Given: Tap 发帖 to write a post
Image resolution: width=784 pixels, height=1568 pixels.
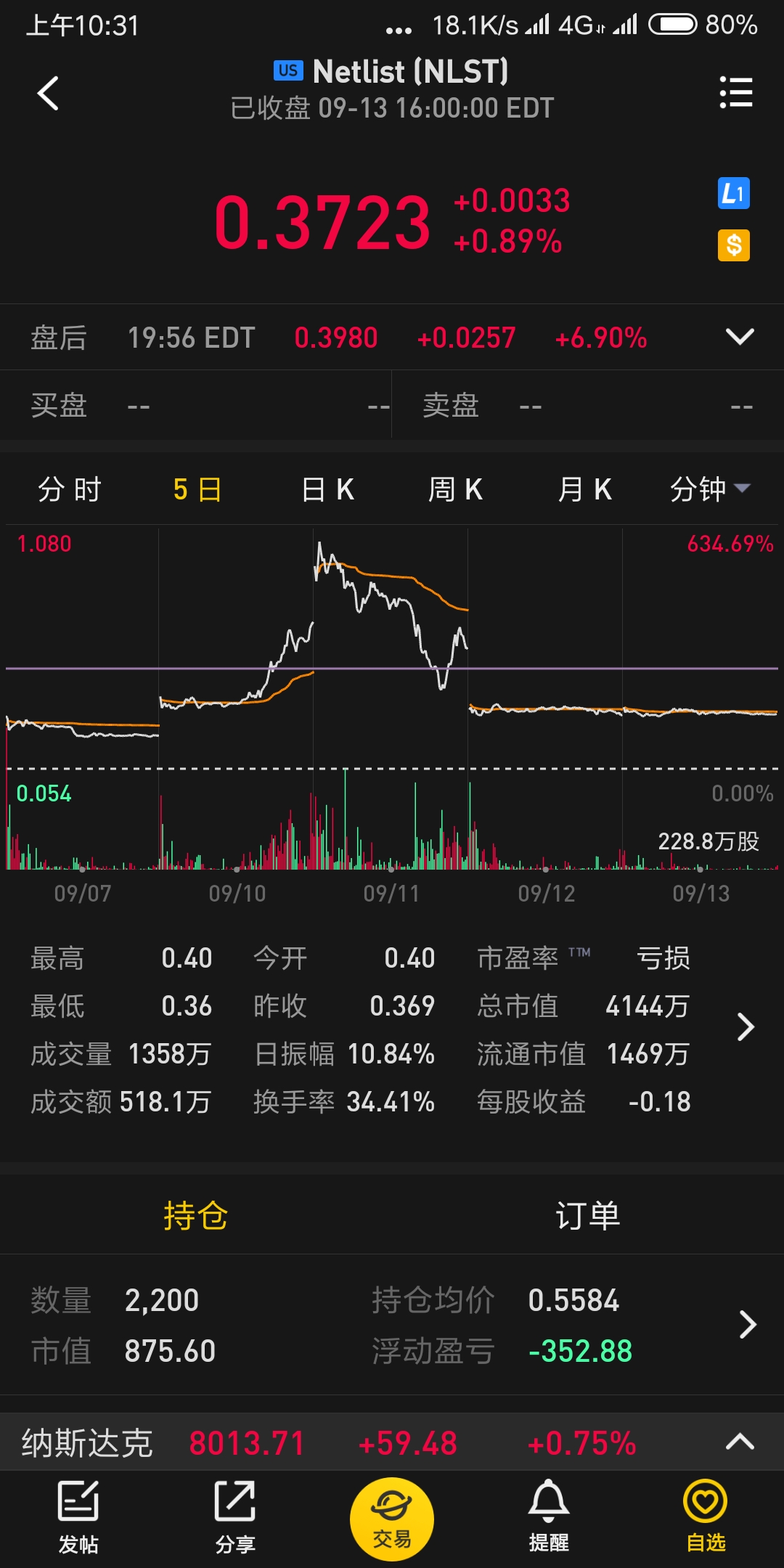Looking at the screenshot, I should pos(78,1517).
